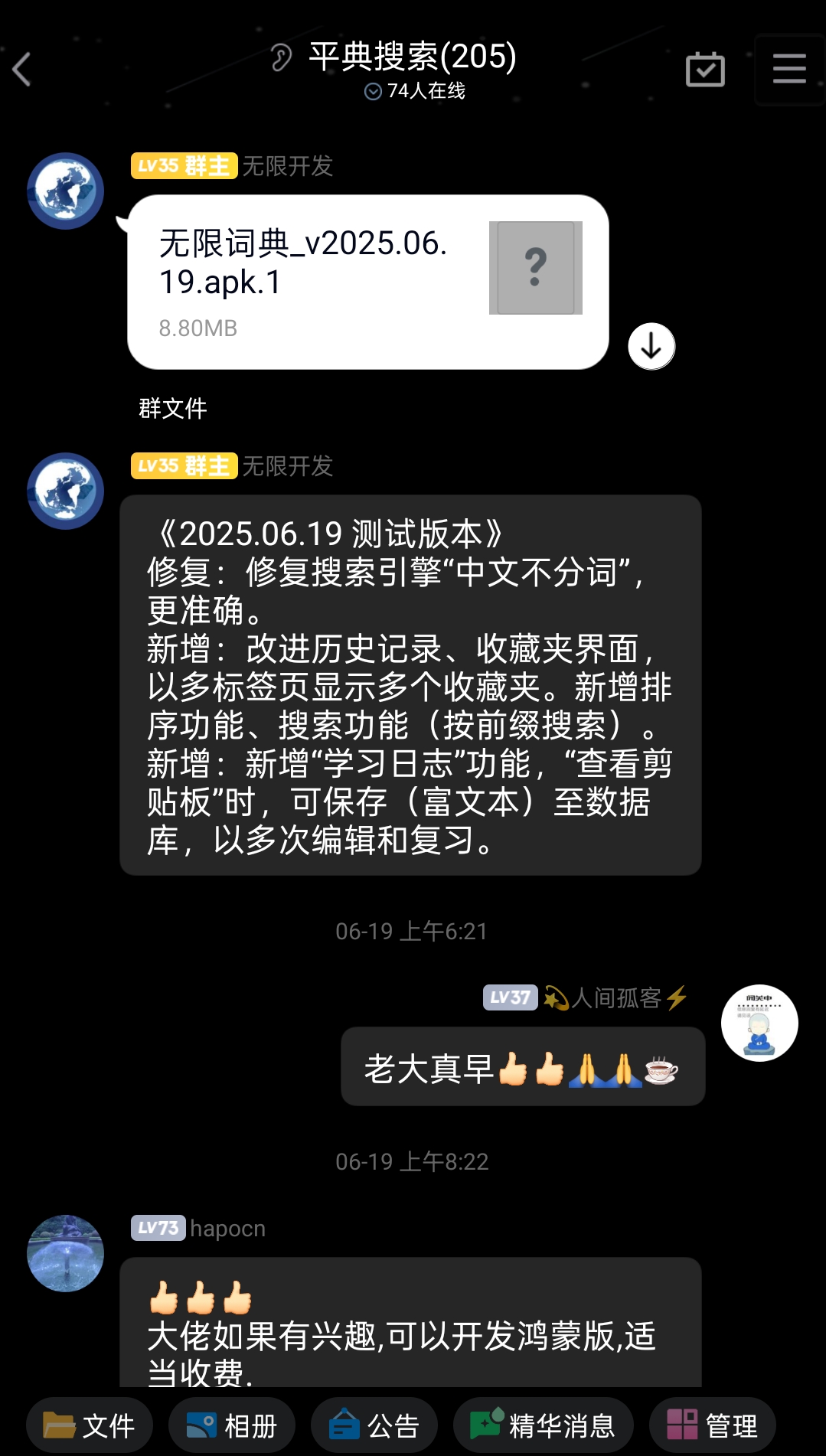Open the 公告 announcements shortcut
Viewport: 826px width, 1456px height.
[374, 1425]
